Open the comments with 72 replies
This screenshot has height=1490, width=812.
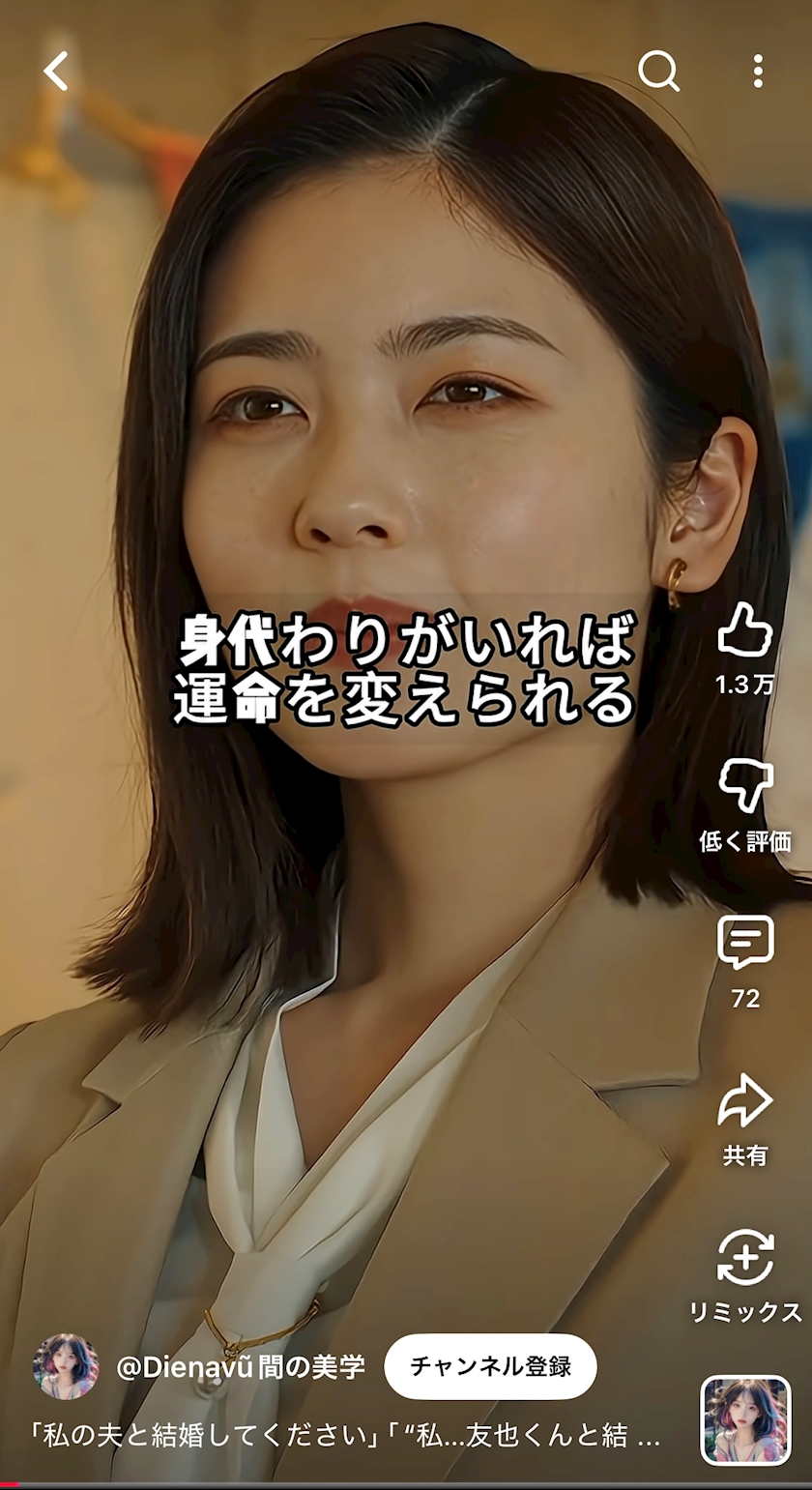tap(745, 943)
